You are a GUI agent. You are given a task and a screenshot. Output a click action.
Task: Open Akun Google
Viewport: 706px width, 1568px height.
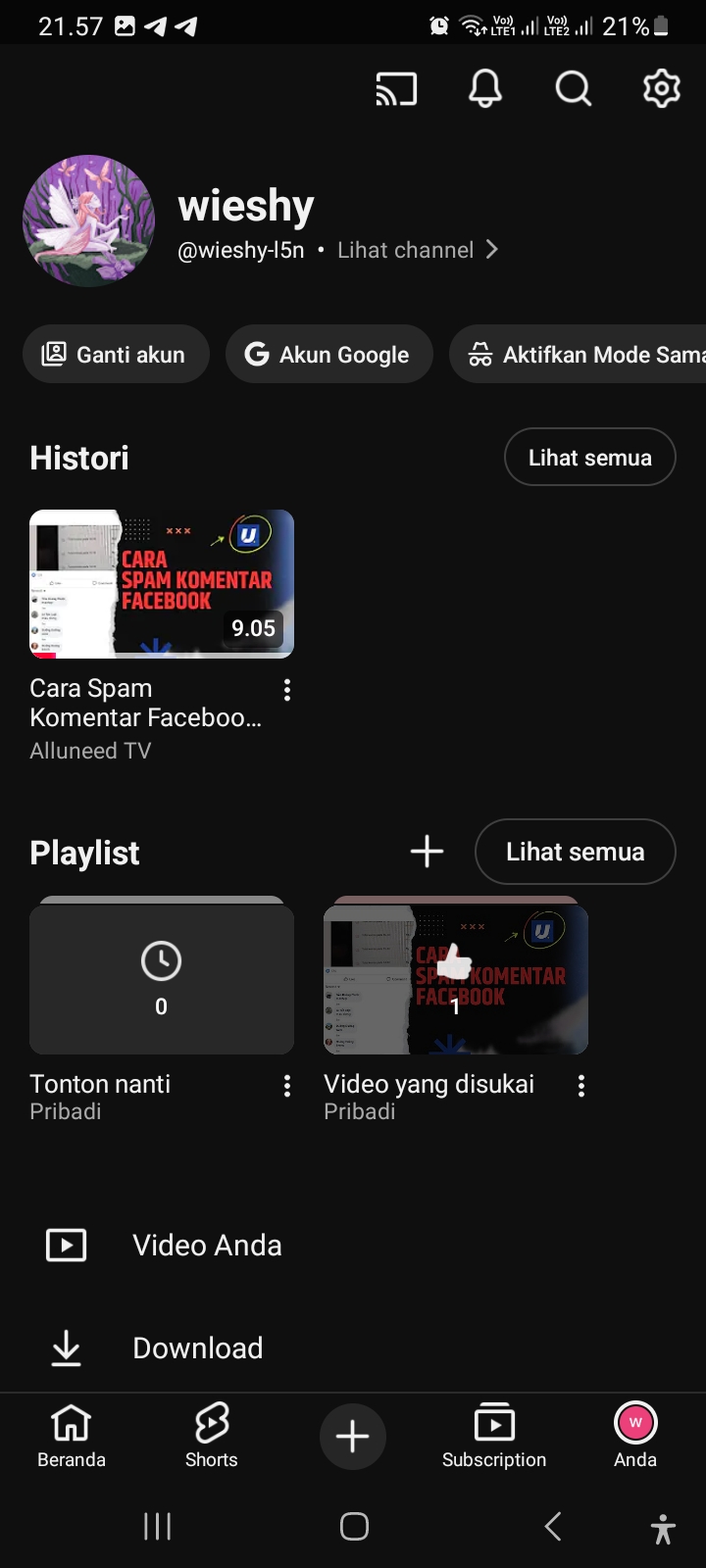pyautogui.click(x=328, y=355)
